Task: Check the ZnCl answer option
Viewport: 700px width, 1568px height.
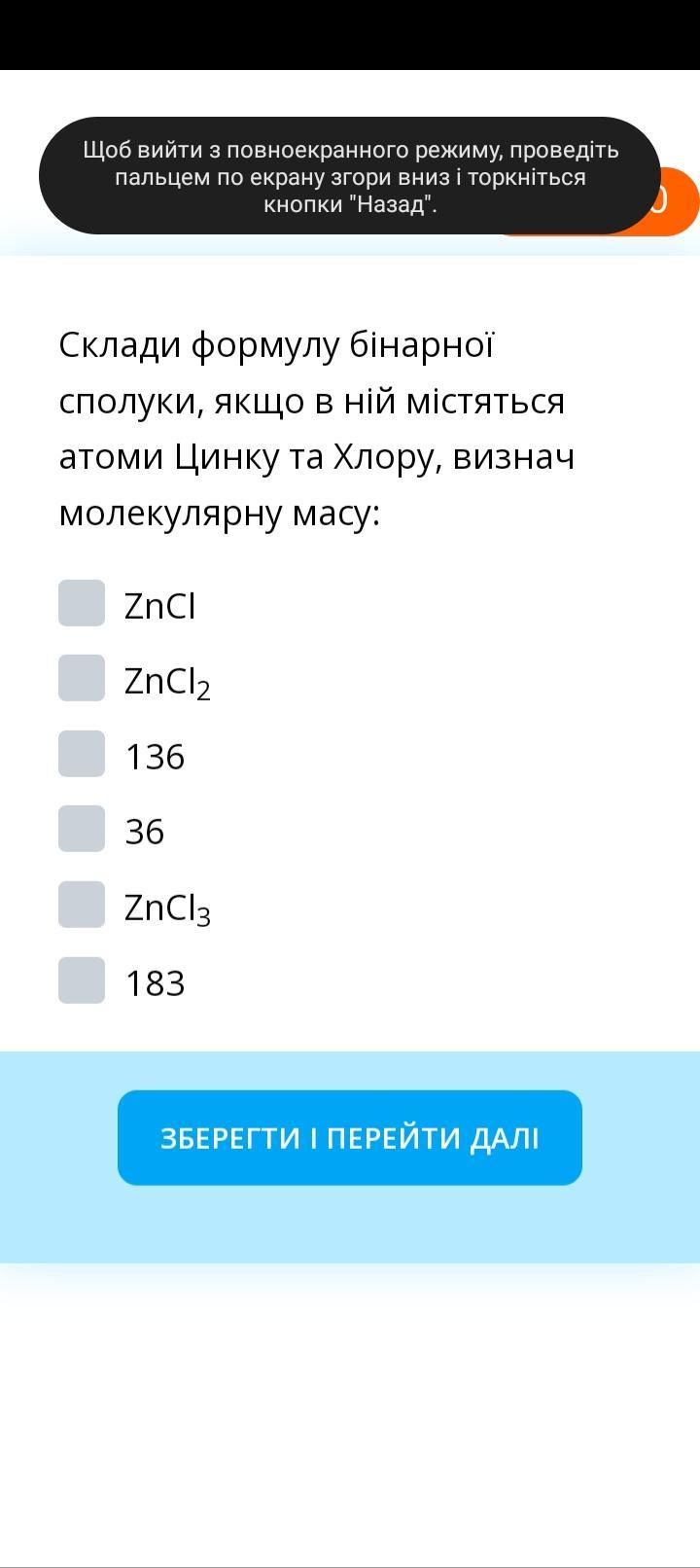Action: point(82,603)
